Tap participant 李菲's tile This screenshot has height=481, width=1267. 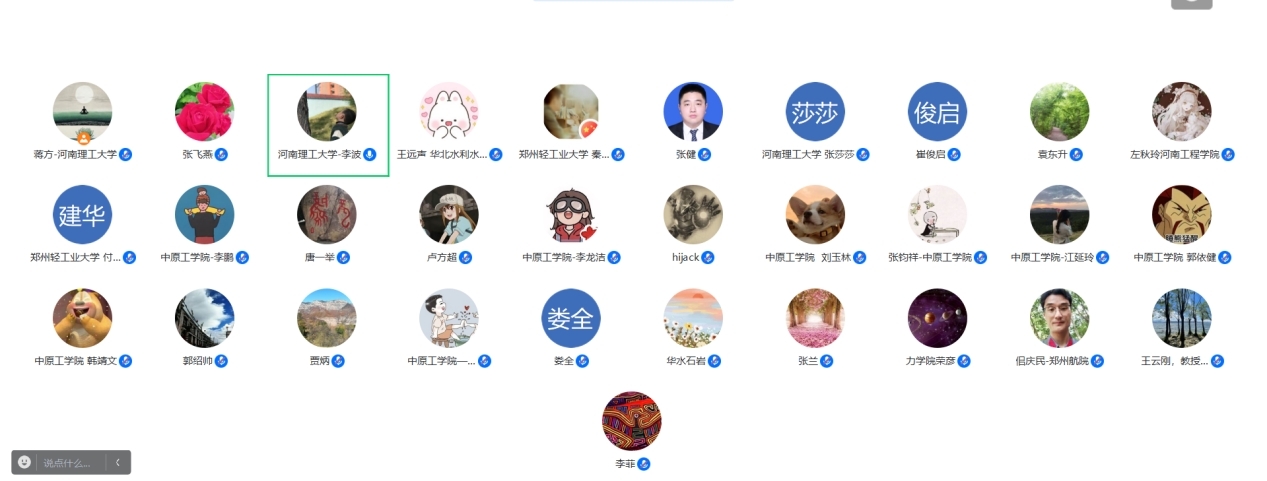[632, 422]
